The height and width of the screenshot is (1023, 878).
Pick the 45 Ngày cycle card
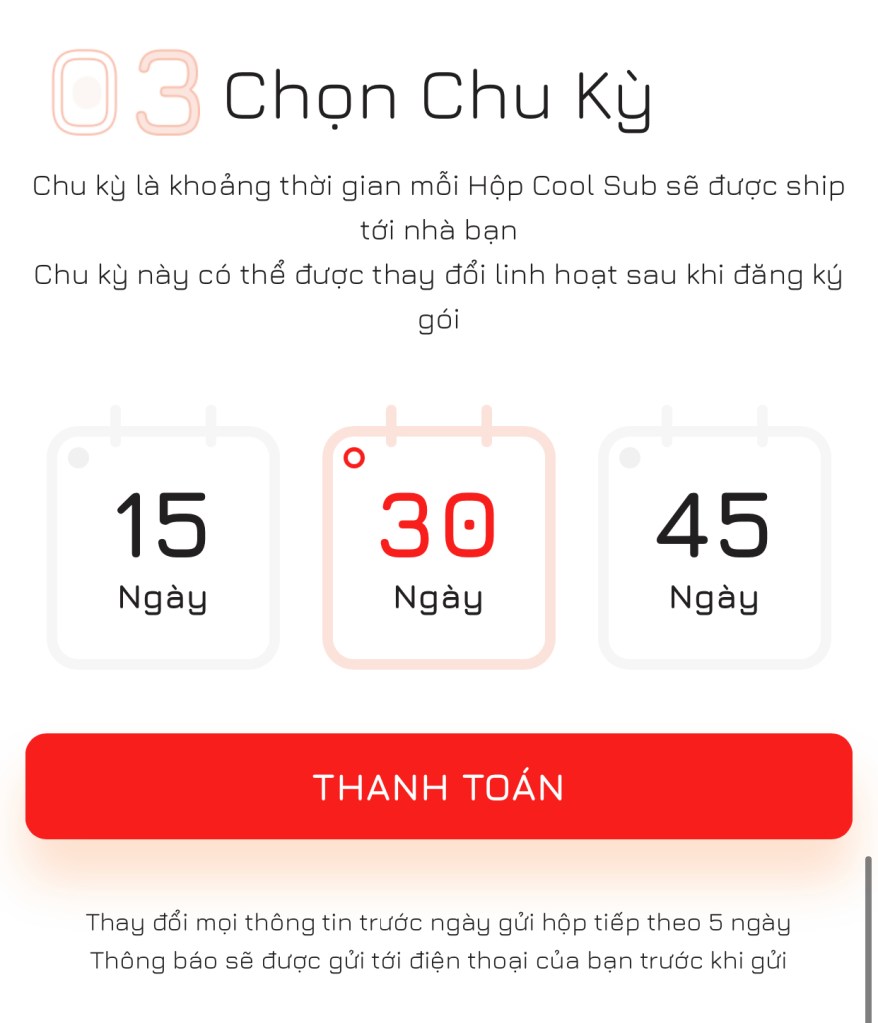tap(714, 547)
